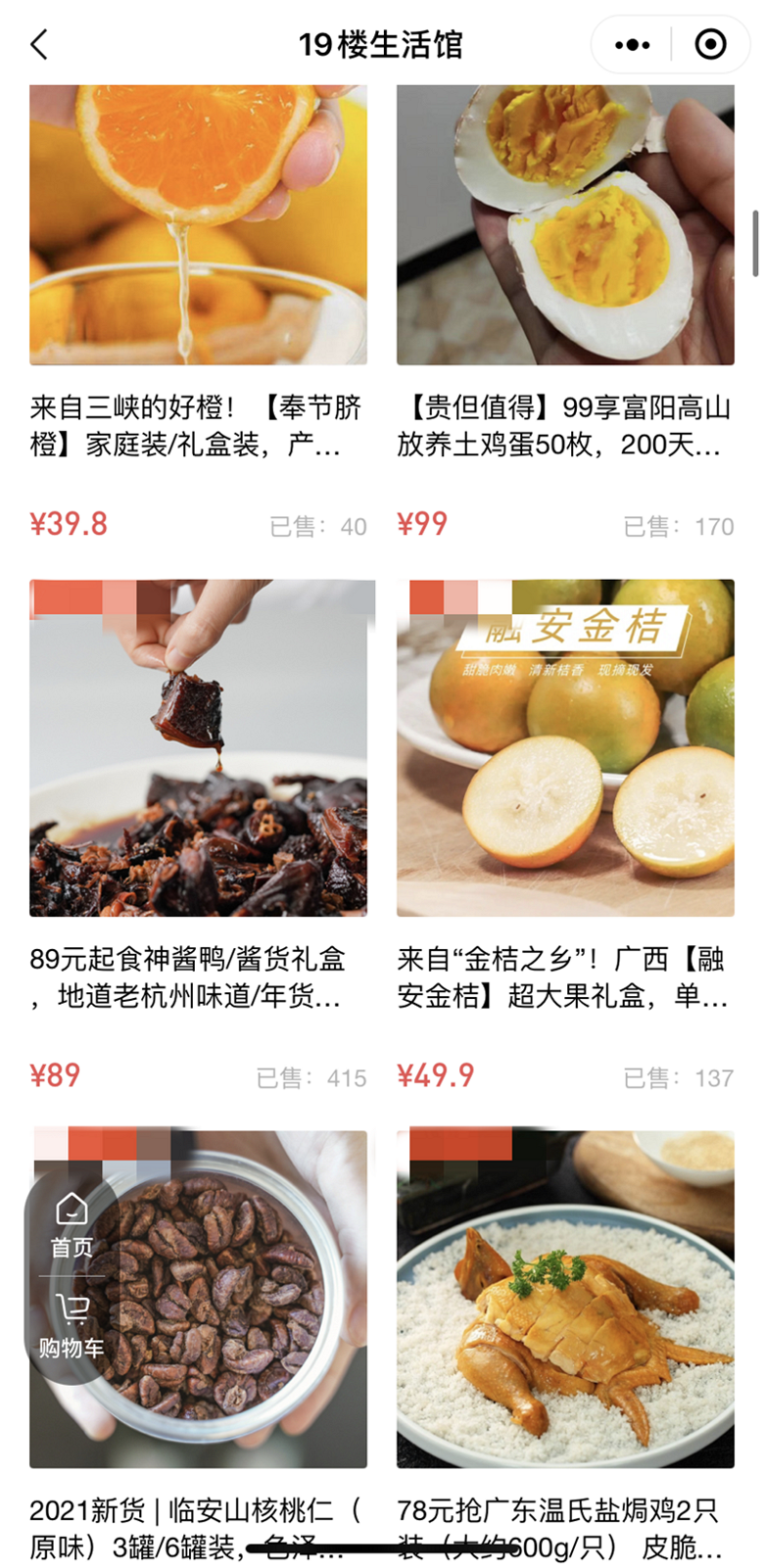This screenshot has height=1568, width=764.
Task: View the 融安金桔 gift box product
Action: point(565,838)
